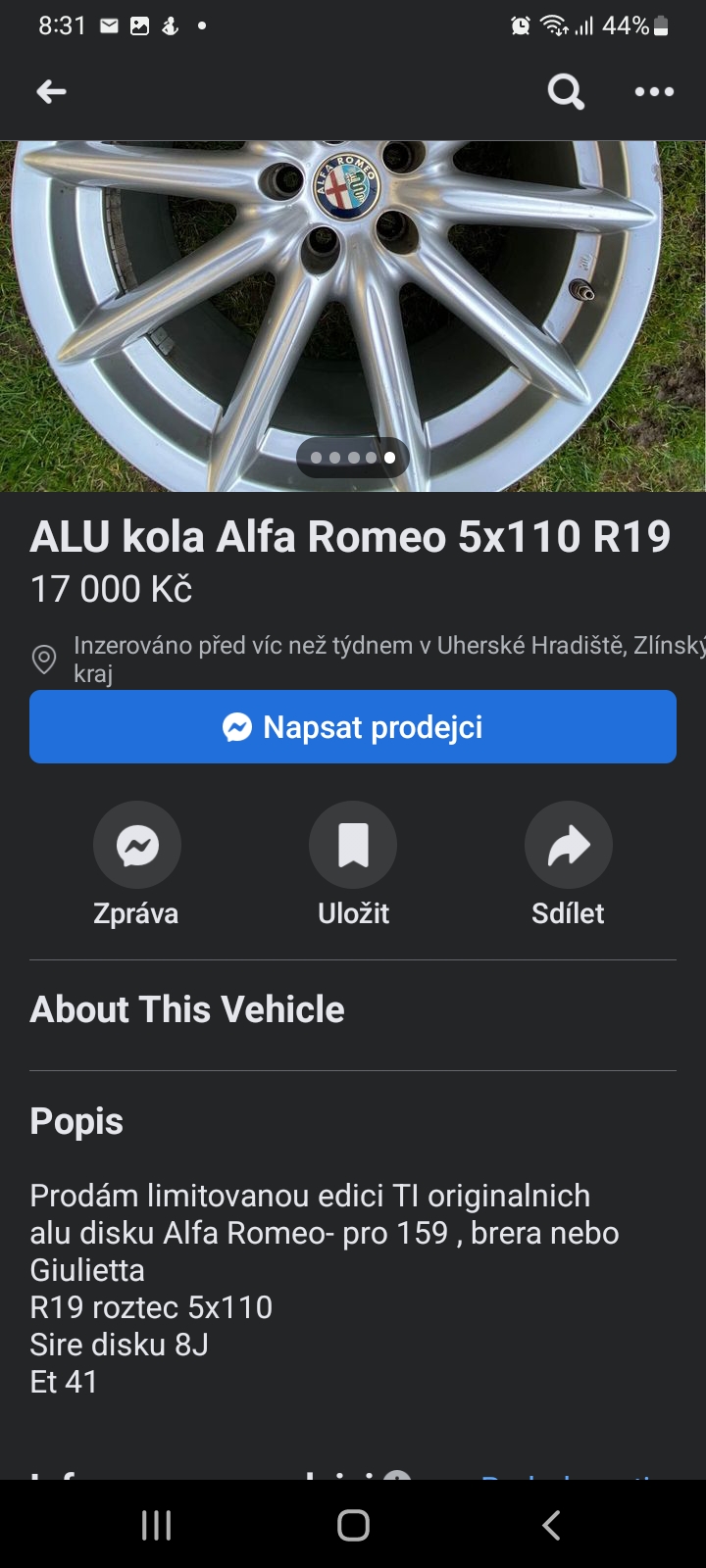Viewport: 706px width, 1568px height.
Task: Save the listing with Uložit
Action: click(x=353, y=845)
